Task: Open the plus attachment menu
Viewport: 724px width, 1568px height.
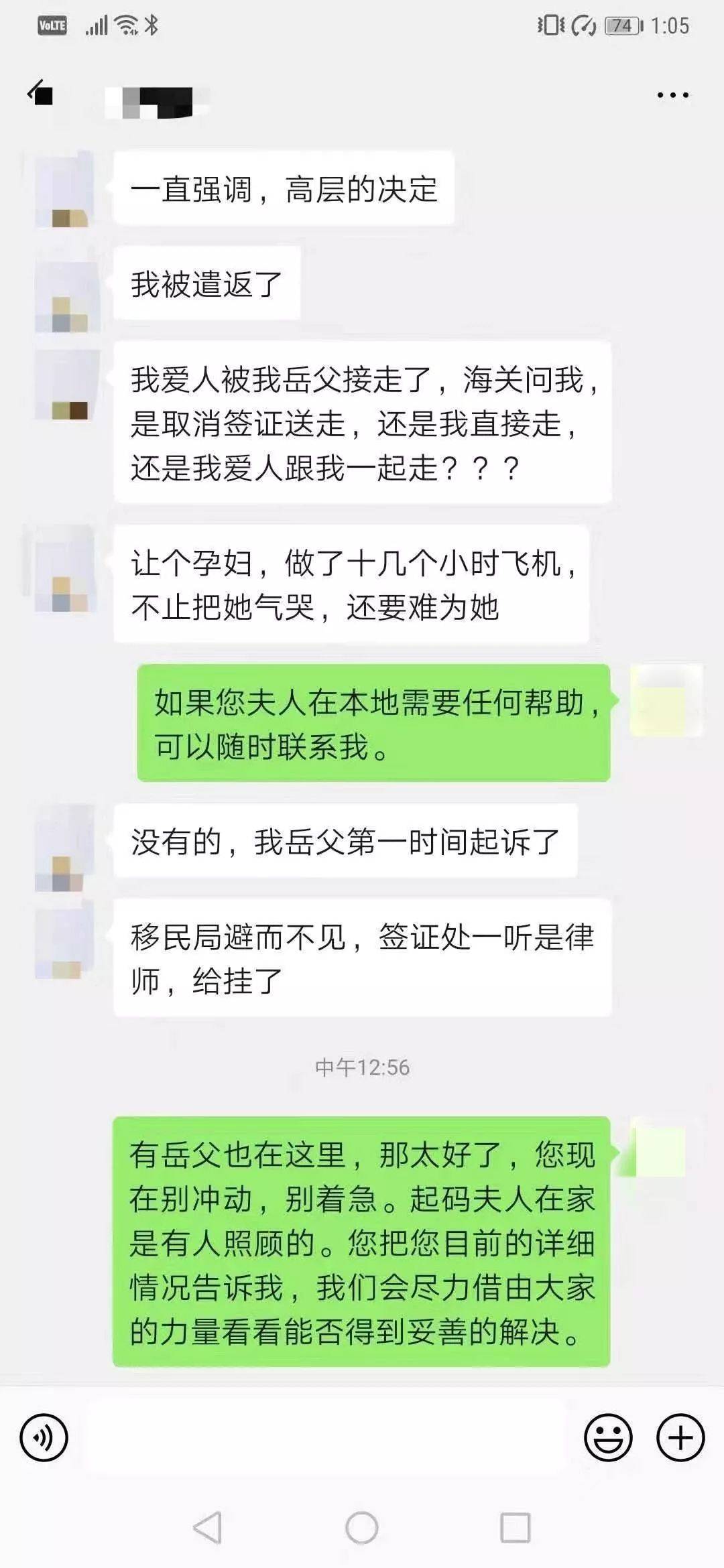Action: coord(680,1437)
